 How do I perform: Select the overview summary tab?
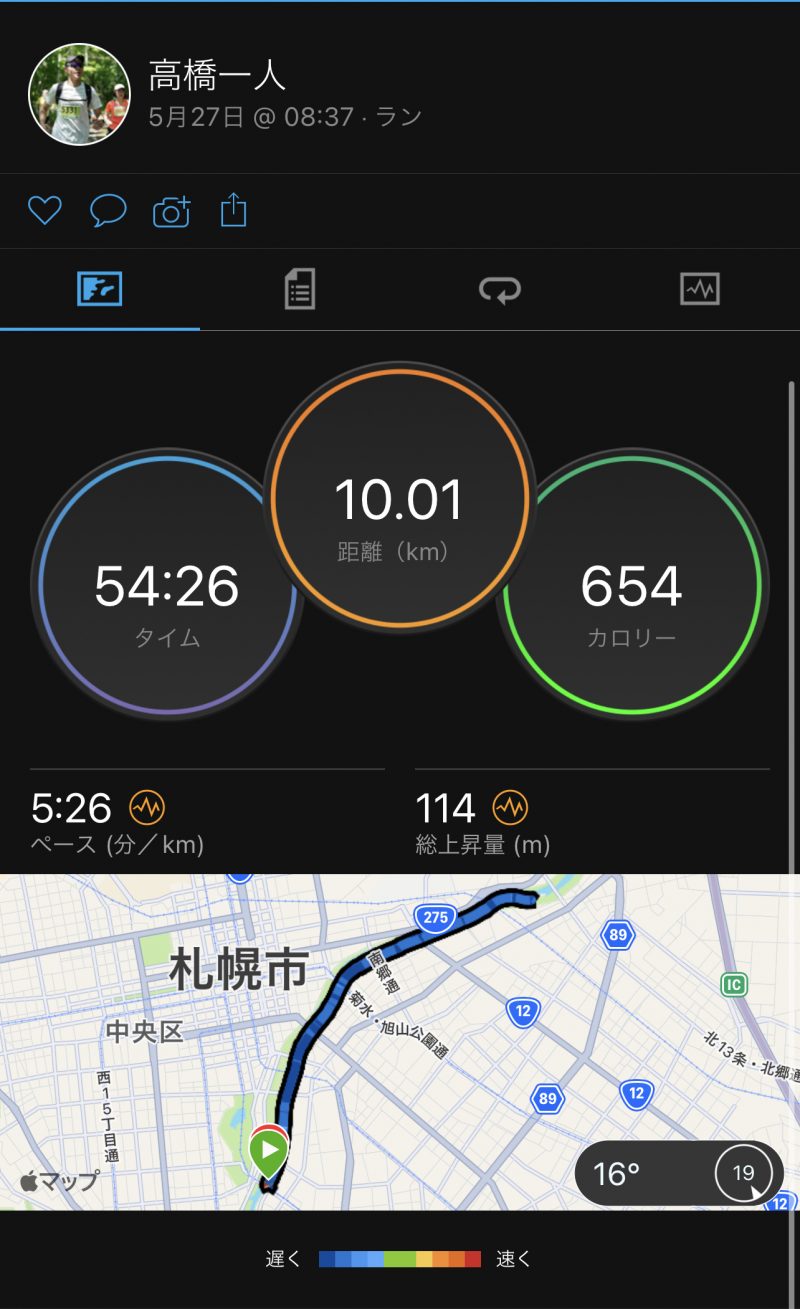click(x=100, y=290)
